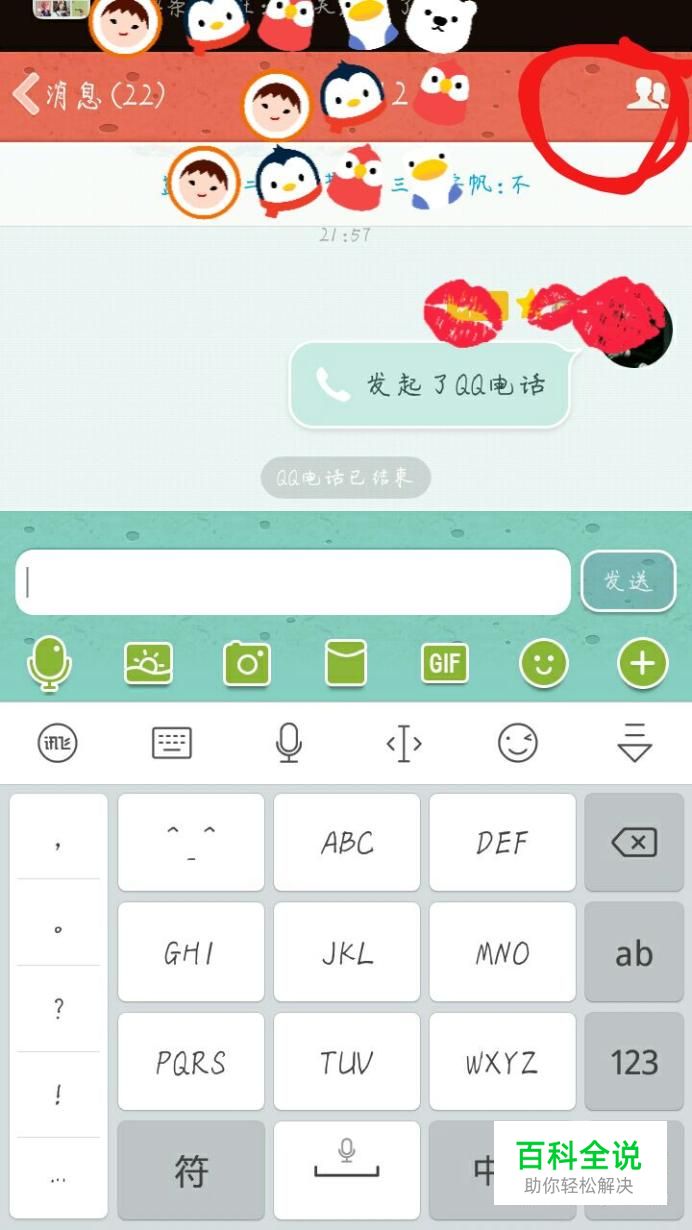The height and width of the screenshot is (1230, 692).
Task: Switch to the 123 number keyboard
Action: click(x=634, y=1061)
